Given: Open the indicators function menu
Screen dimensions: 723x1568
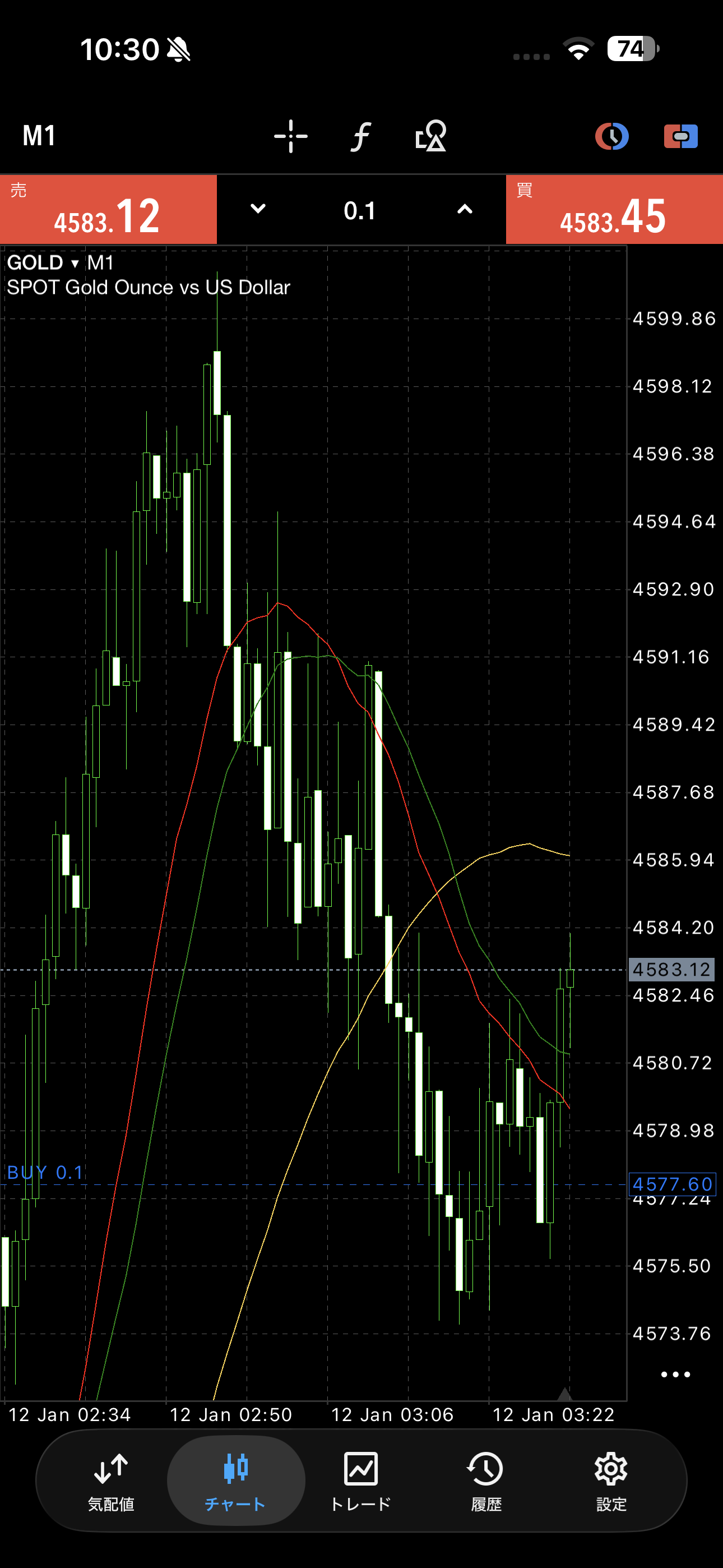Looking at the screenshot, I should 361,136.
